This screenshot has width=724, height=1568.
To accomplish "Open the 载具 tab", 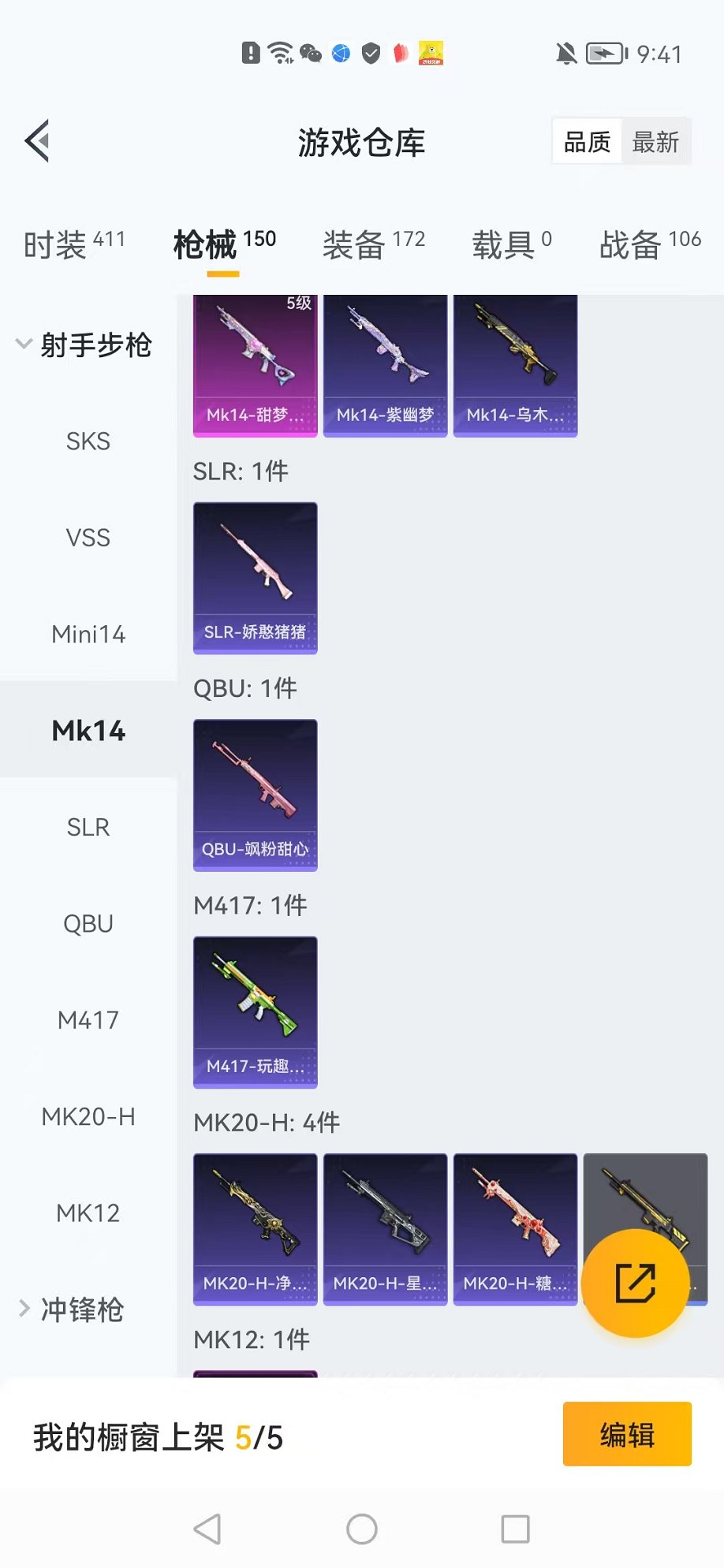I will [511, 244].
